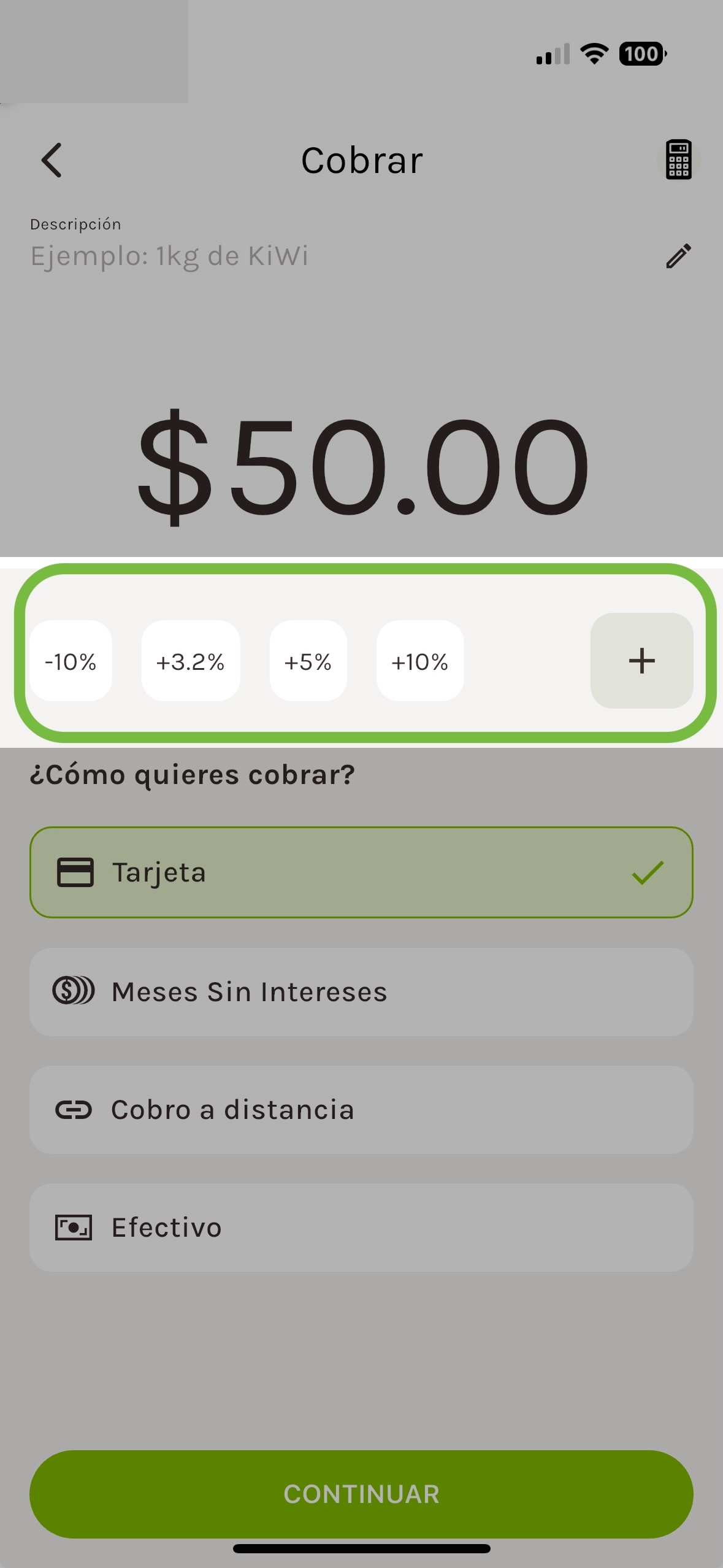
Task: Add the +10% surcharge chip
Action: [x=420, y=661]
